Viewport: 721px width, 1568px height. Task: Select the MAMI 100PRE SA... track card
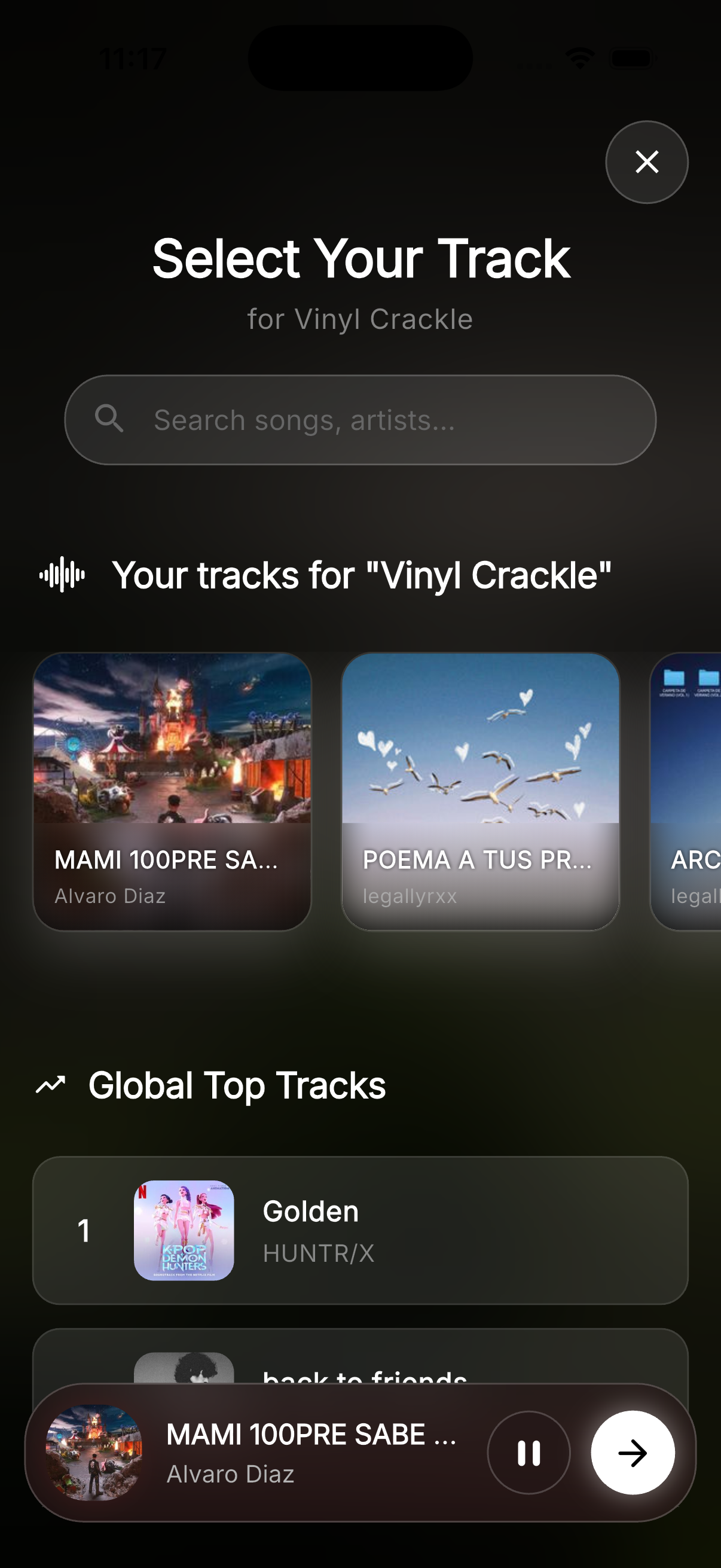(172, 791)
